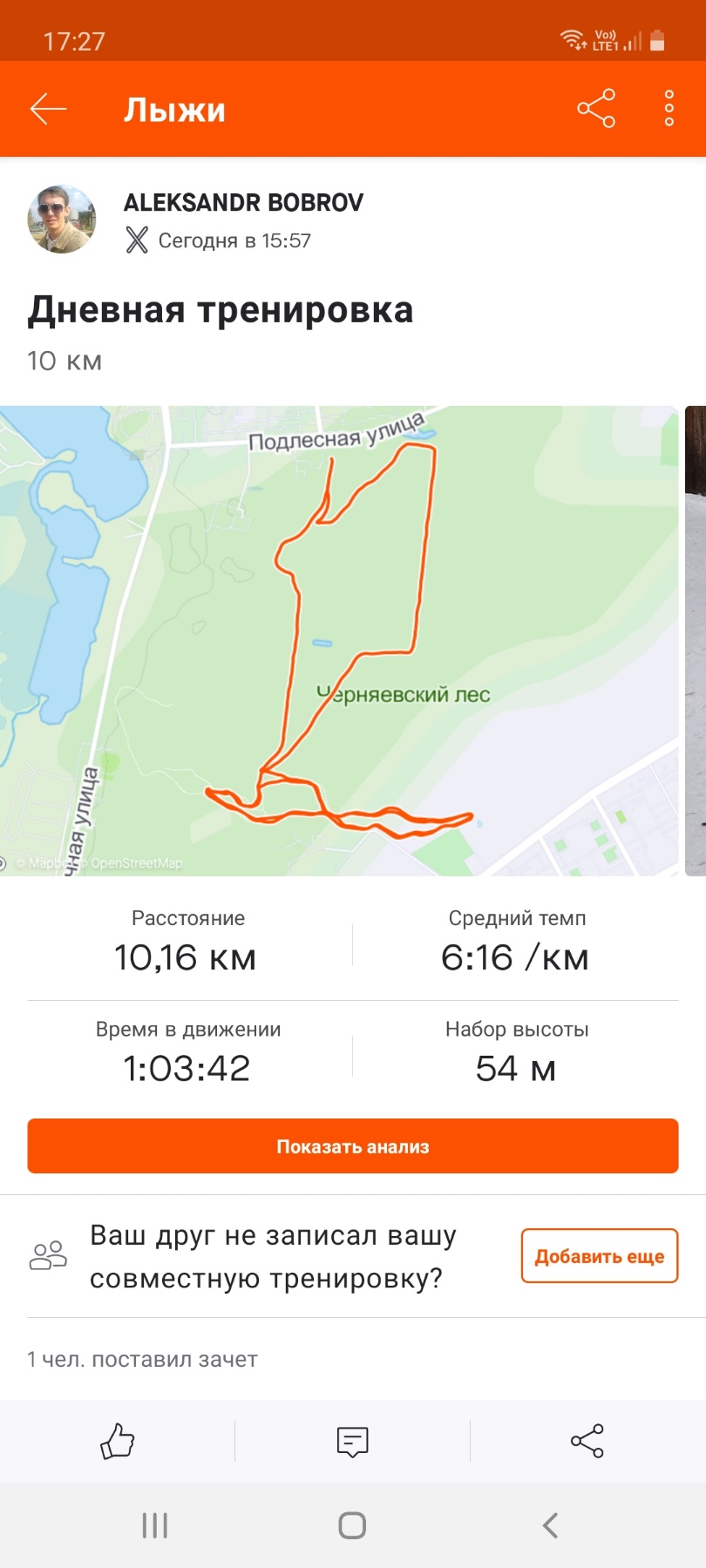Give kudos with the thumbs-up icon
This screenshot has width=706, height=1568.
(118, 1441)
